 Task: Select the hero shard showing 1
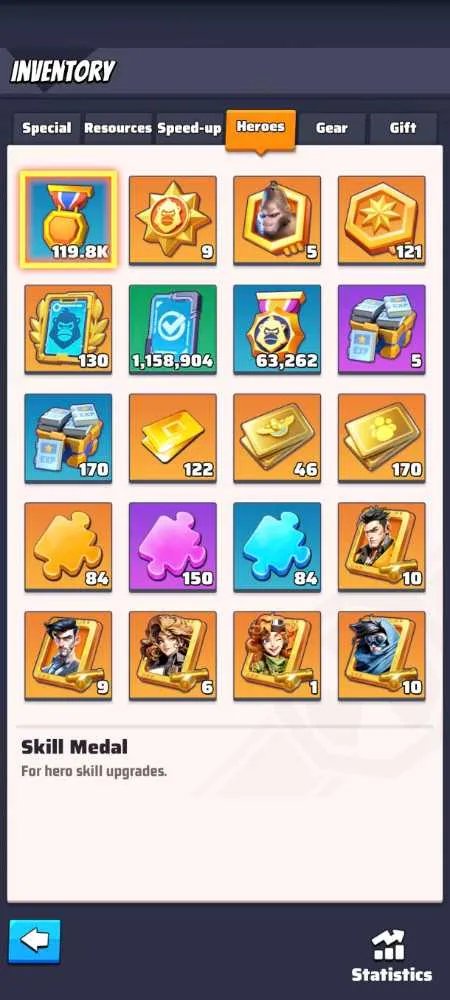click(277, 656)
